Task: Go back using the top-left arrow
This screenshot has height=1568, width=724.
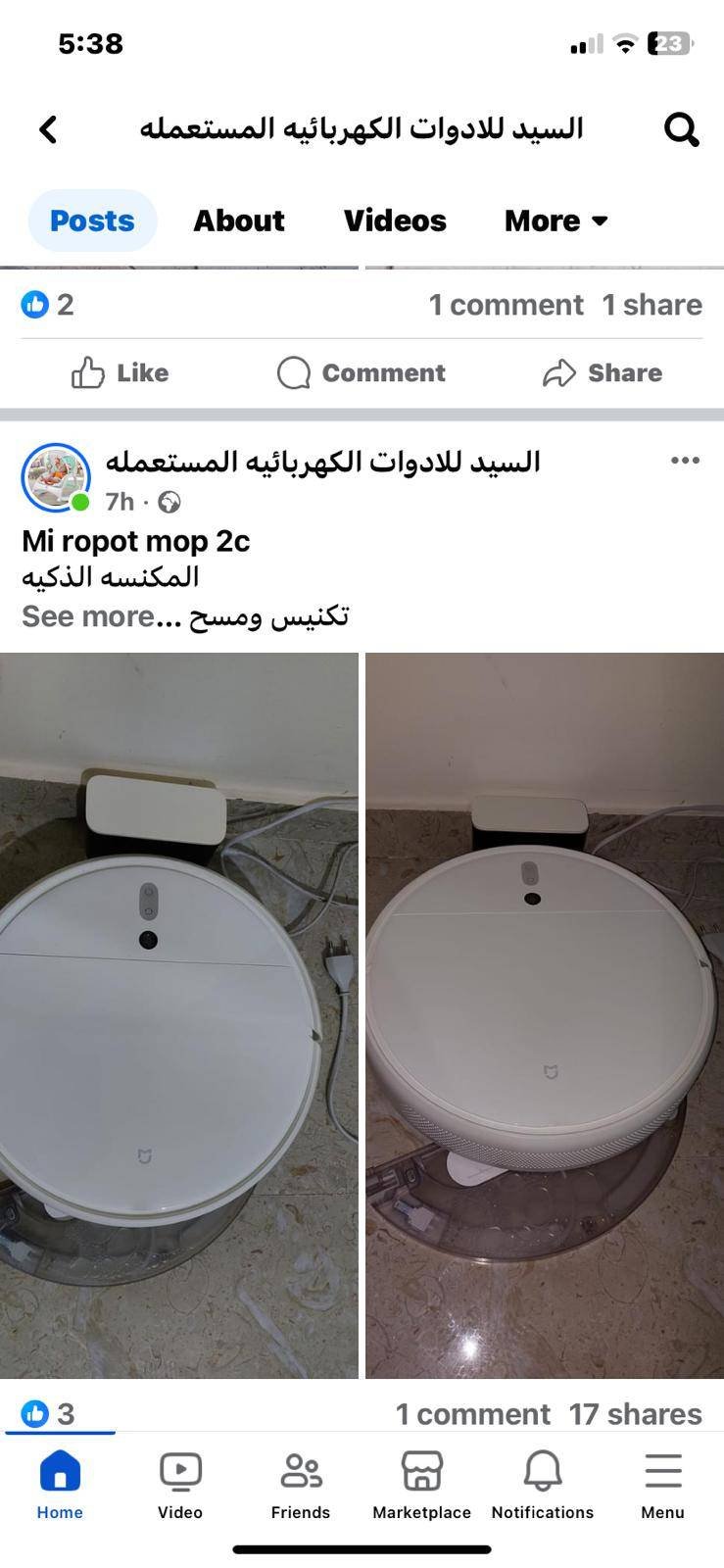Action: click(x=48, y=128)
